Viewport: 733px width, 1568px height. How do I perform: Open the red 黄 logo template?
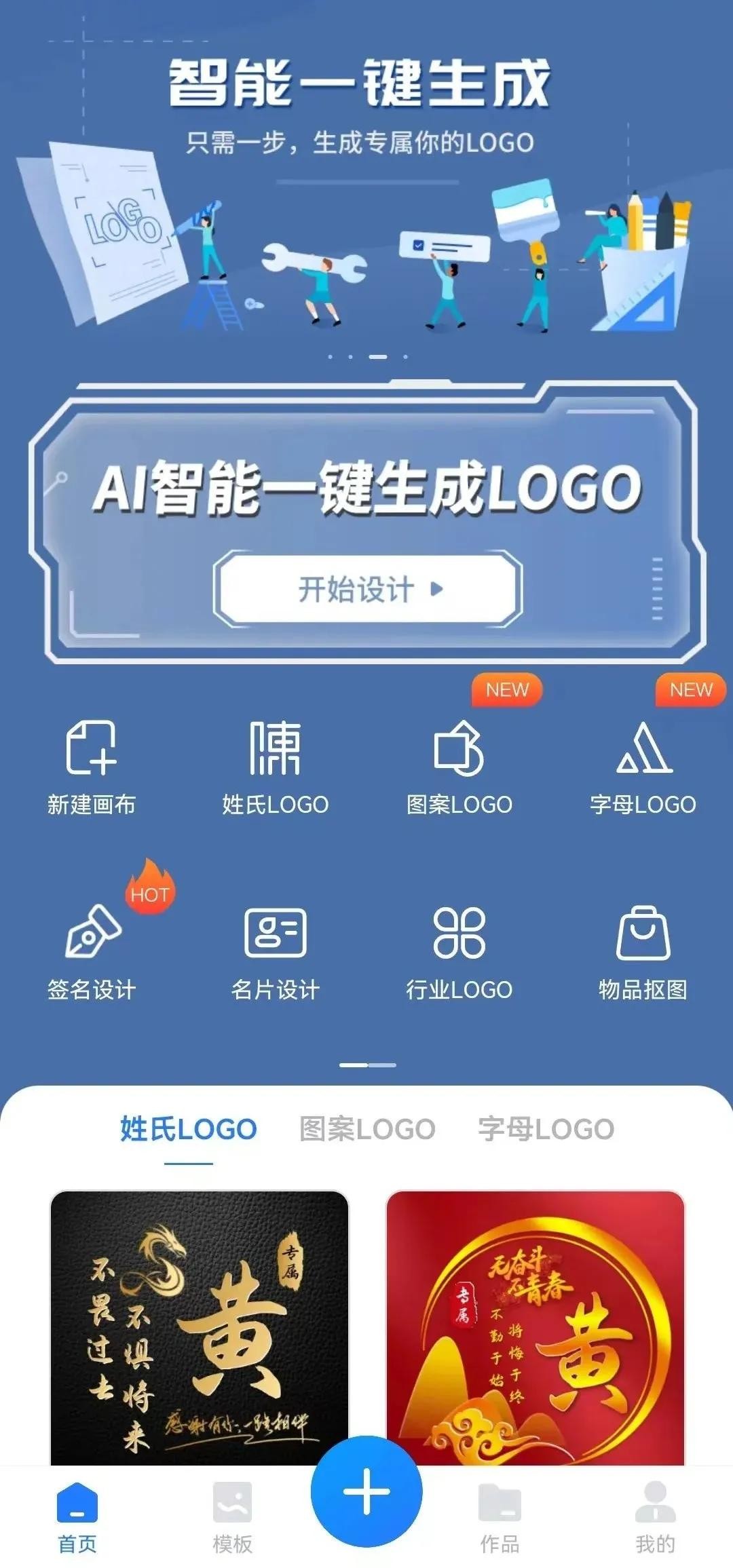(x=535, y=1323)
